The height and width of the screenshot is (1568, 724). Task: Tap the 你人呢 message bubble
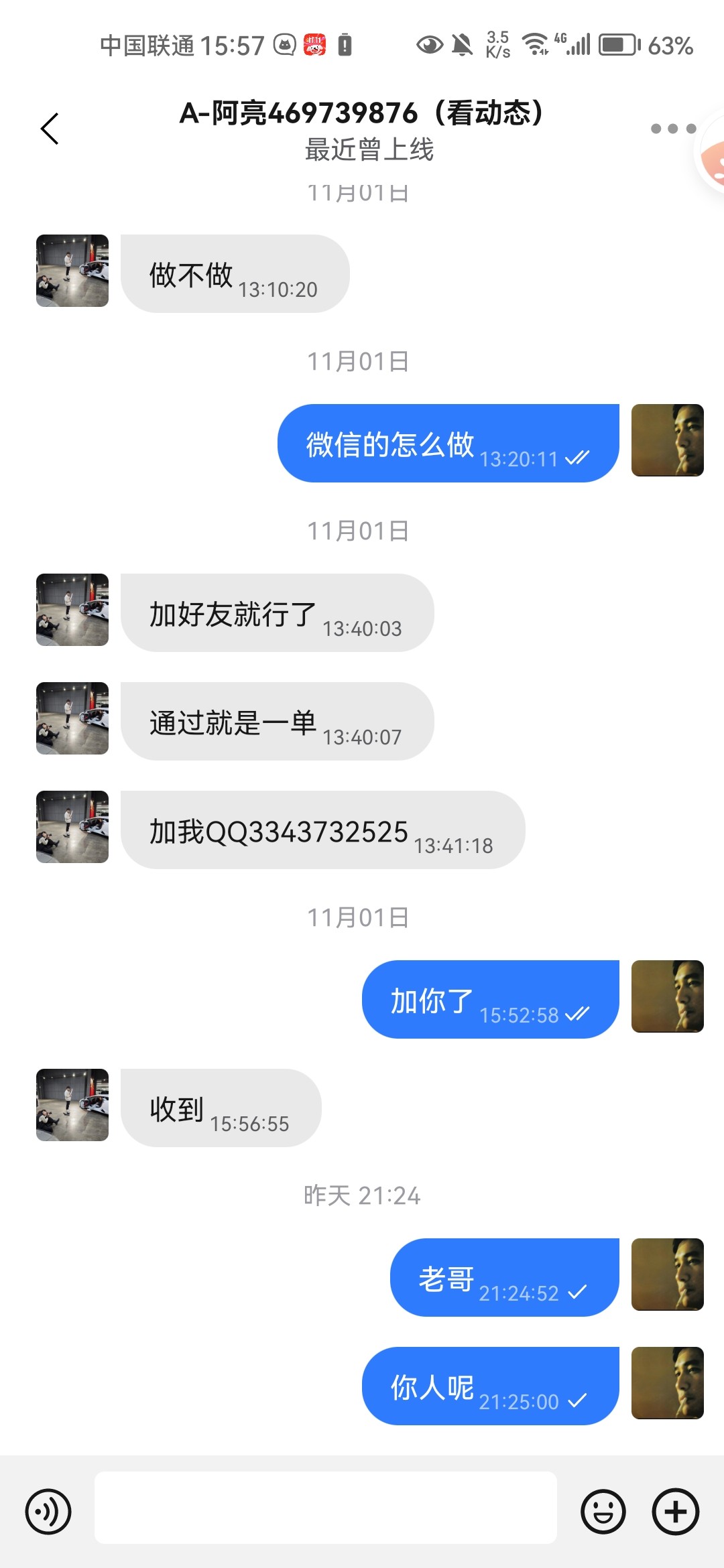[489, 1385]
